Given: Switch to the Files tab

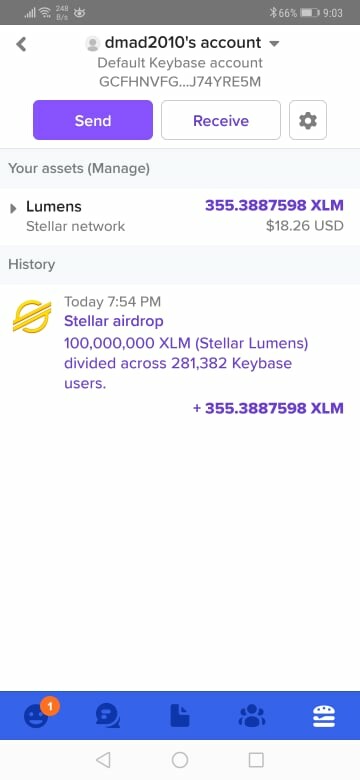Looking at the screenshot, I should [180, 716].
